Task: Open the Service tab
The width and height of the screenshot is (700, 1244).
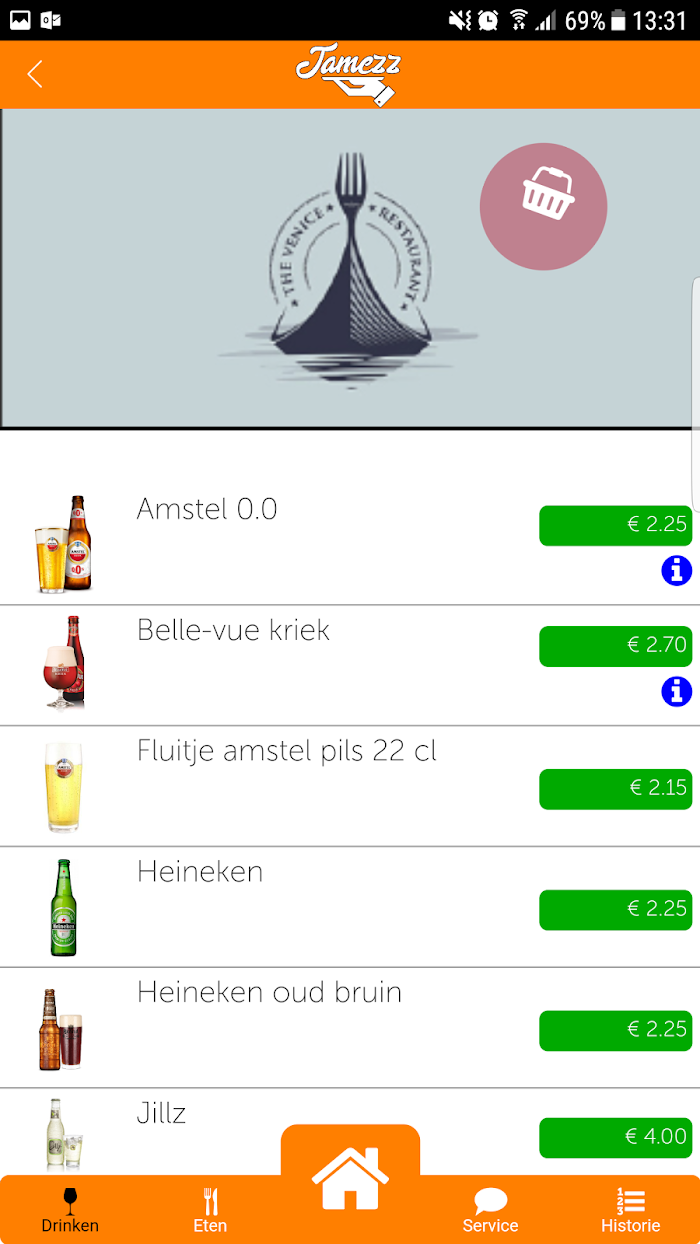Action: click(490, 1210)
